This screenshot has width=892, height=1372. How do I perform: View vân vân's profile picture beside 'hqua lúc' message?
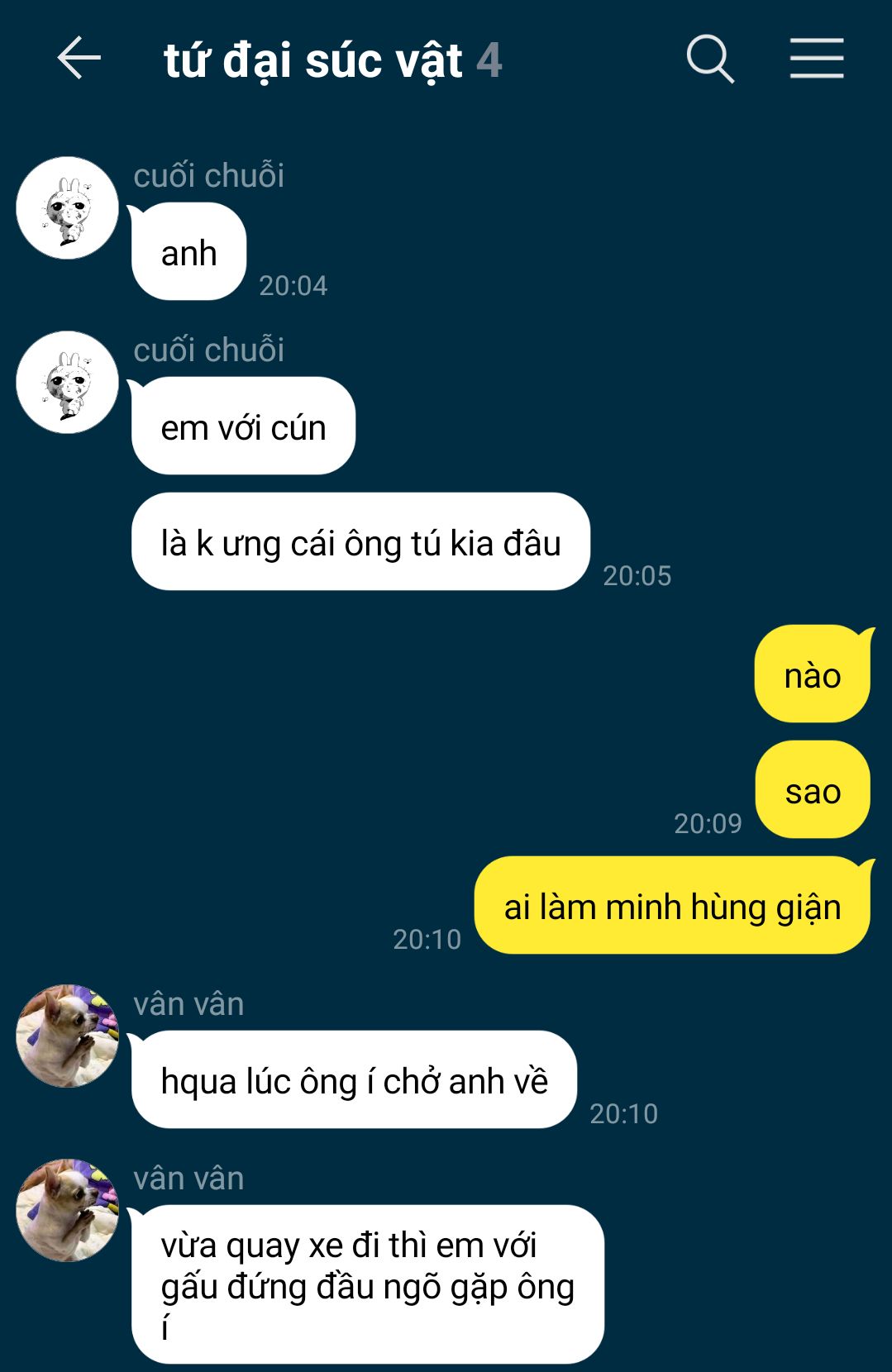pyautogui.click(x=67, y=1036)
